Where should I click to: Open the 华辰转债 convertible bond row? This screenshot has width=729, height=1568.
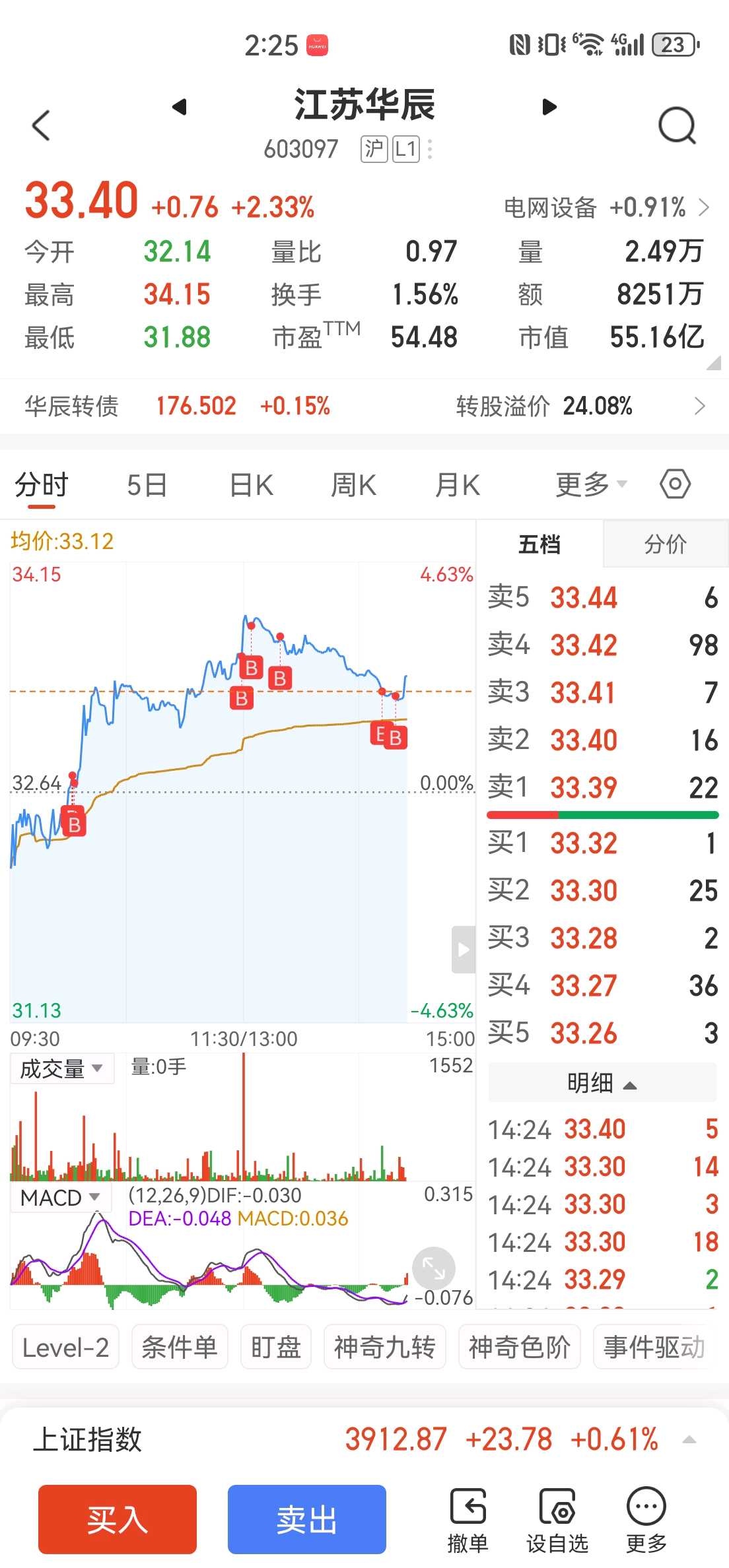click(364, 406)
